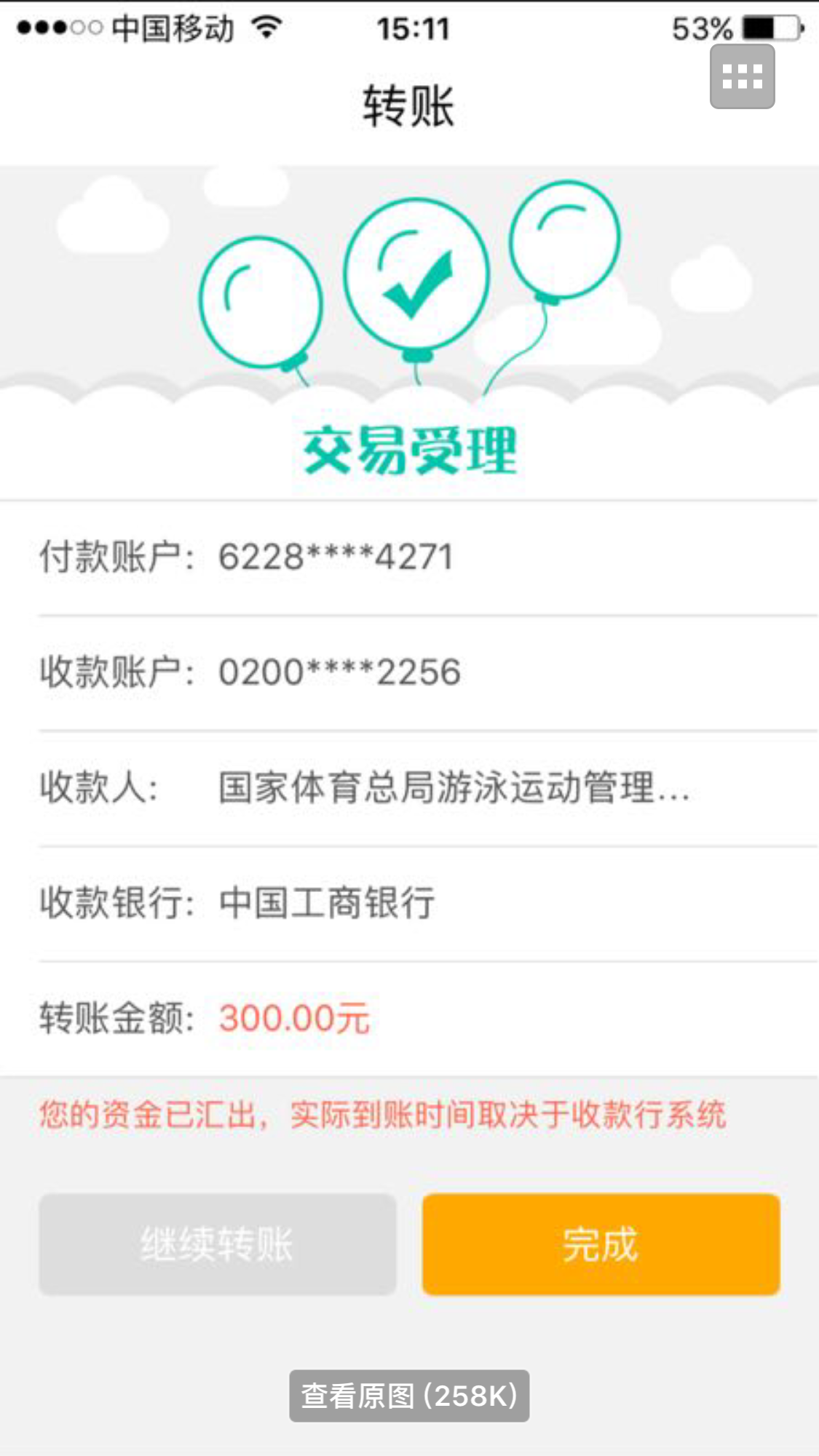Tap 查看原图 (258K) to view original image

point(409,1396)
